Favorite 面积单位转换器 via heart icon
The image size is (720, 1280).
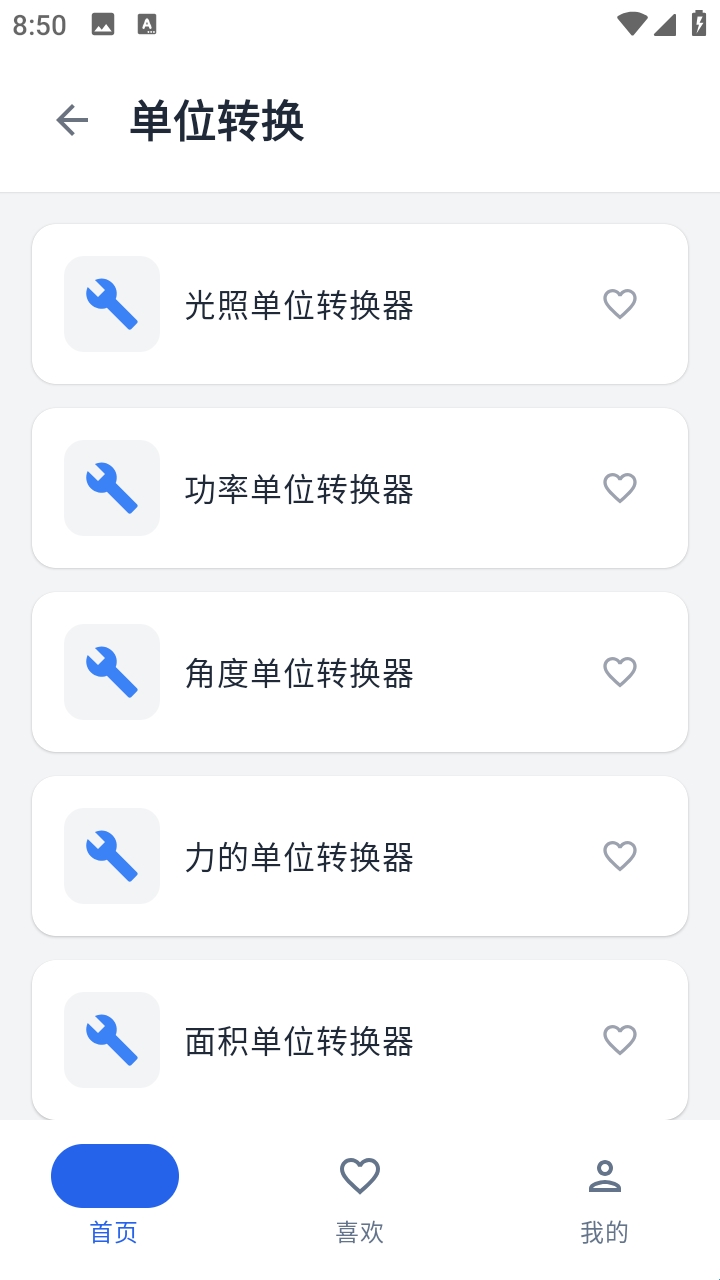pos(620,1040)
